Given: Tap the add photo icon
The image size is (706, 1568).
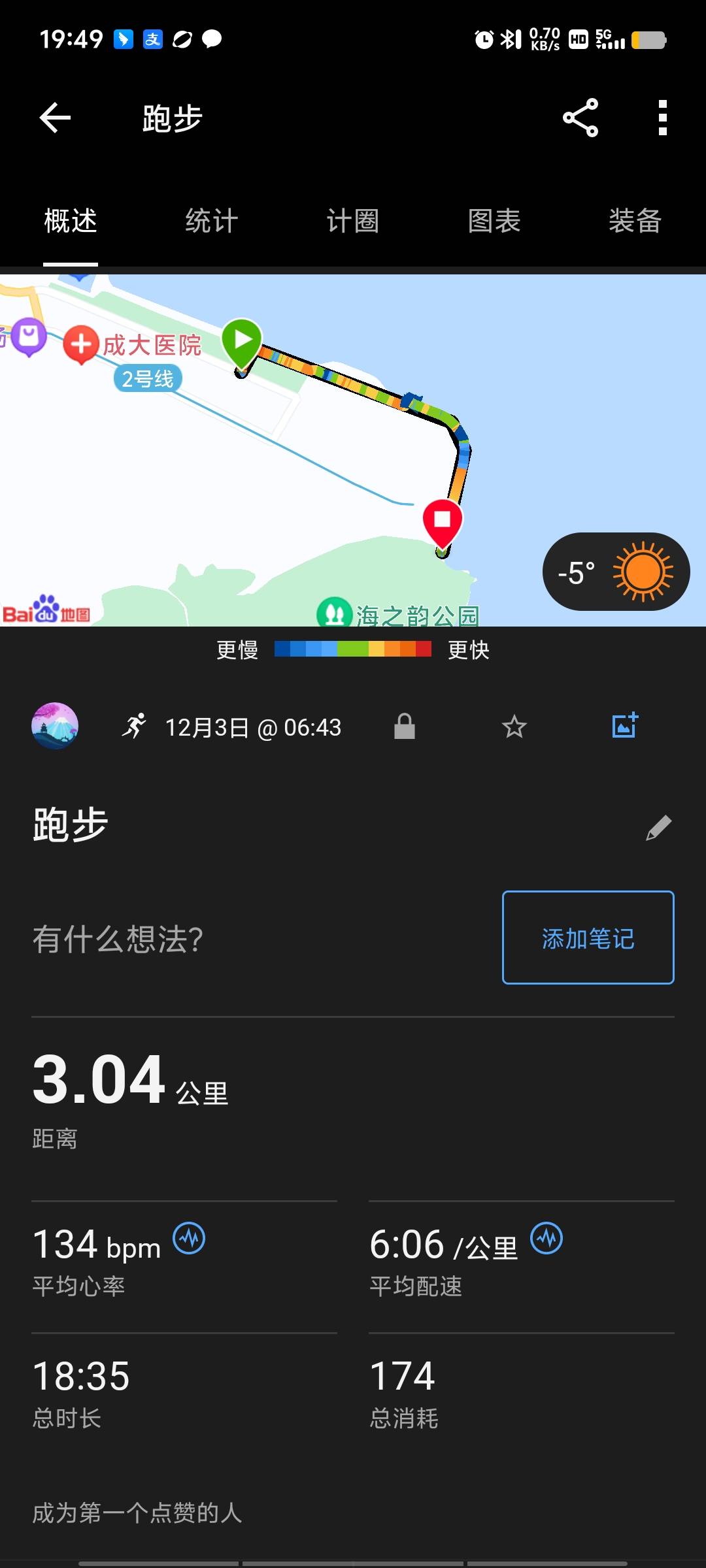Looking at the screenshot, I should tap(623, 725).
